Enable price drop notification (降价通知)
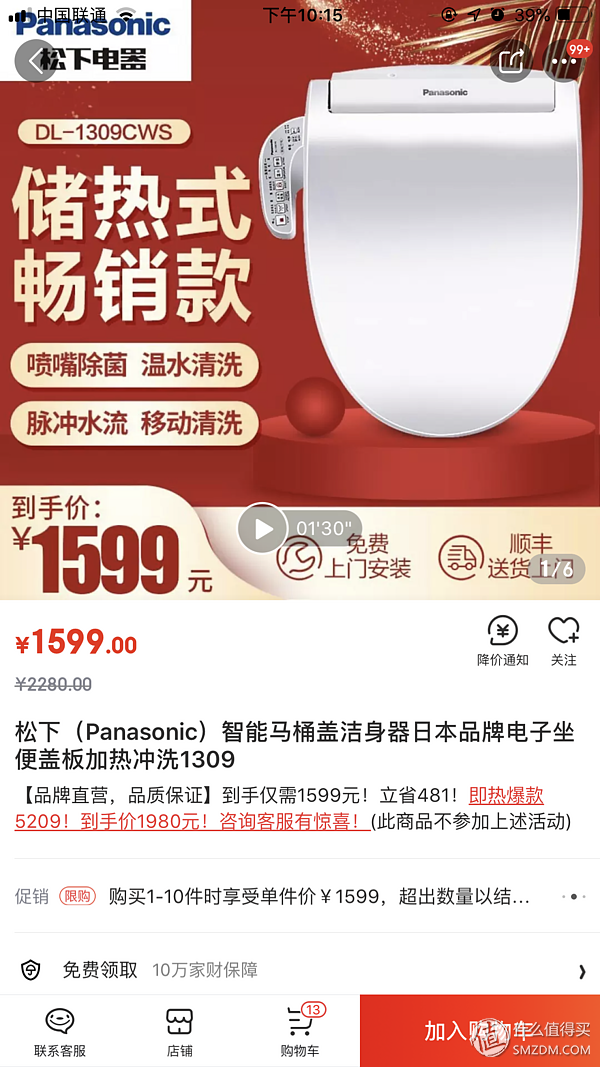This screenshot has height=1067, width=600. point(502,641)
